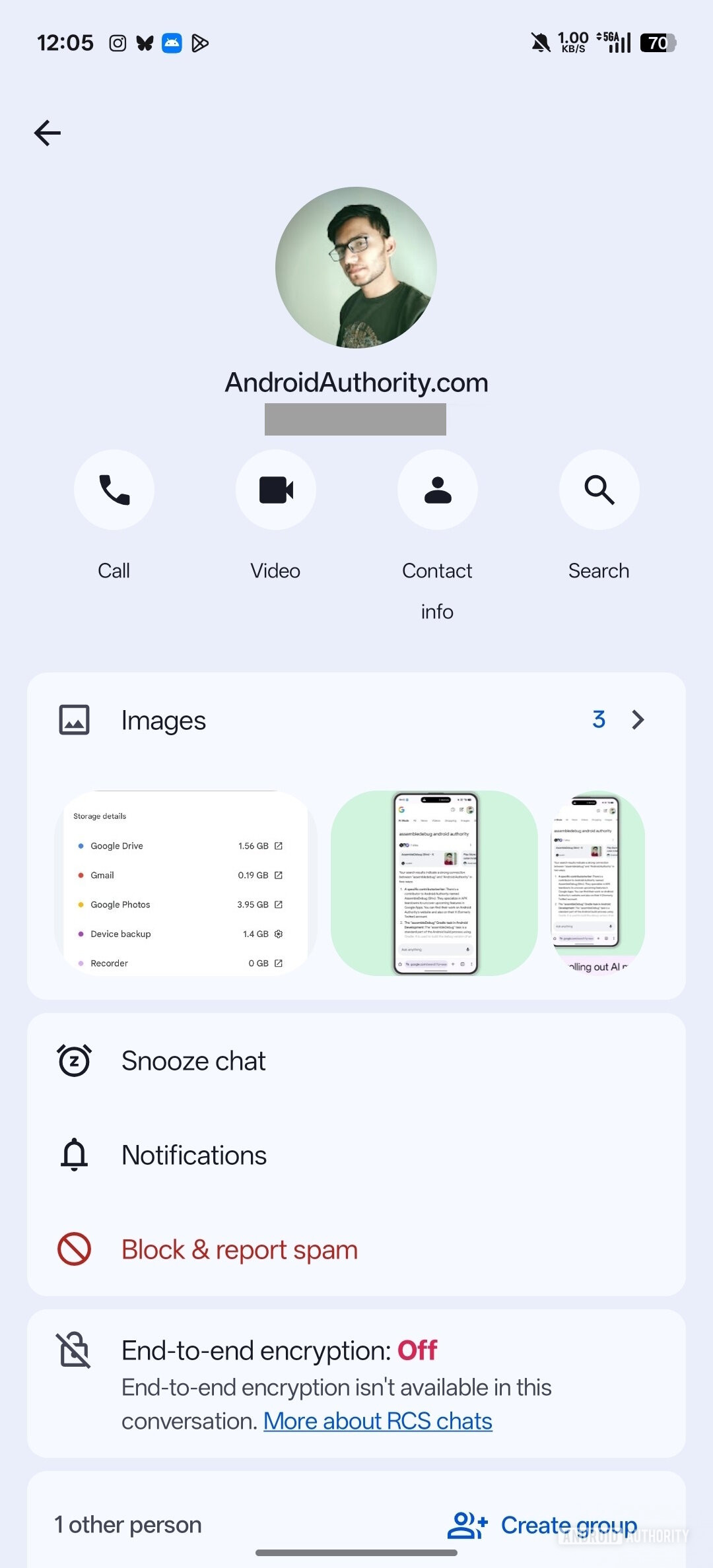Image resolution: width=713 pixels, height=1568 pixels.
Task: Start a video call
Action: (276, 490)
